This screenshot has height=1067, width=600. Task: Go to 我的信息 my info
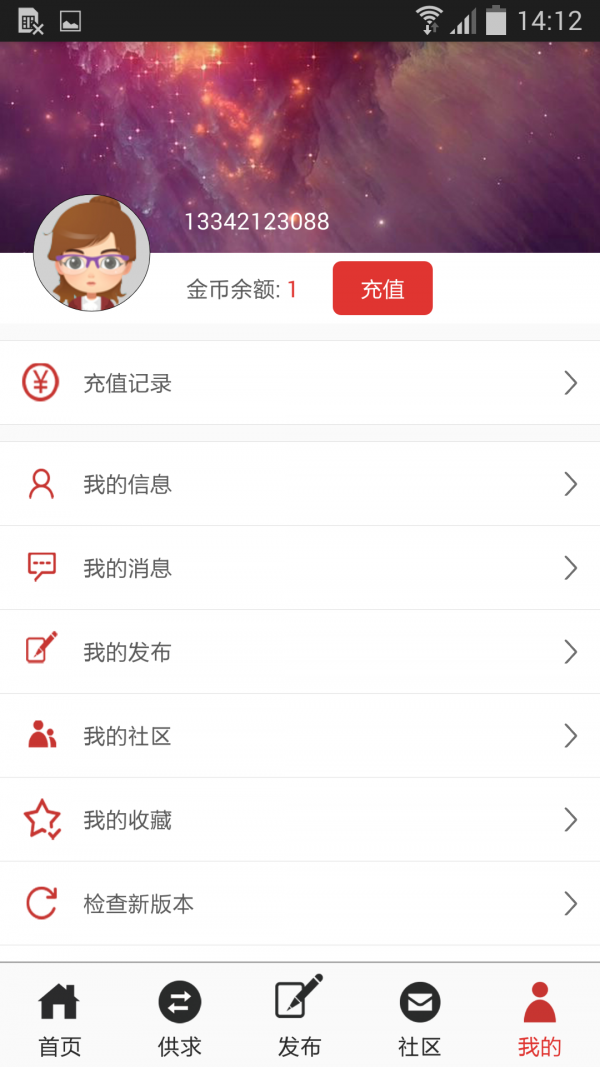point(300,484)
